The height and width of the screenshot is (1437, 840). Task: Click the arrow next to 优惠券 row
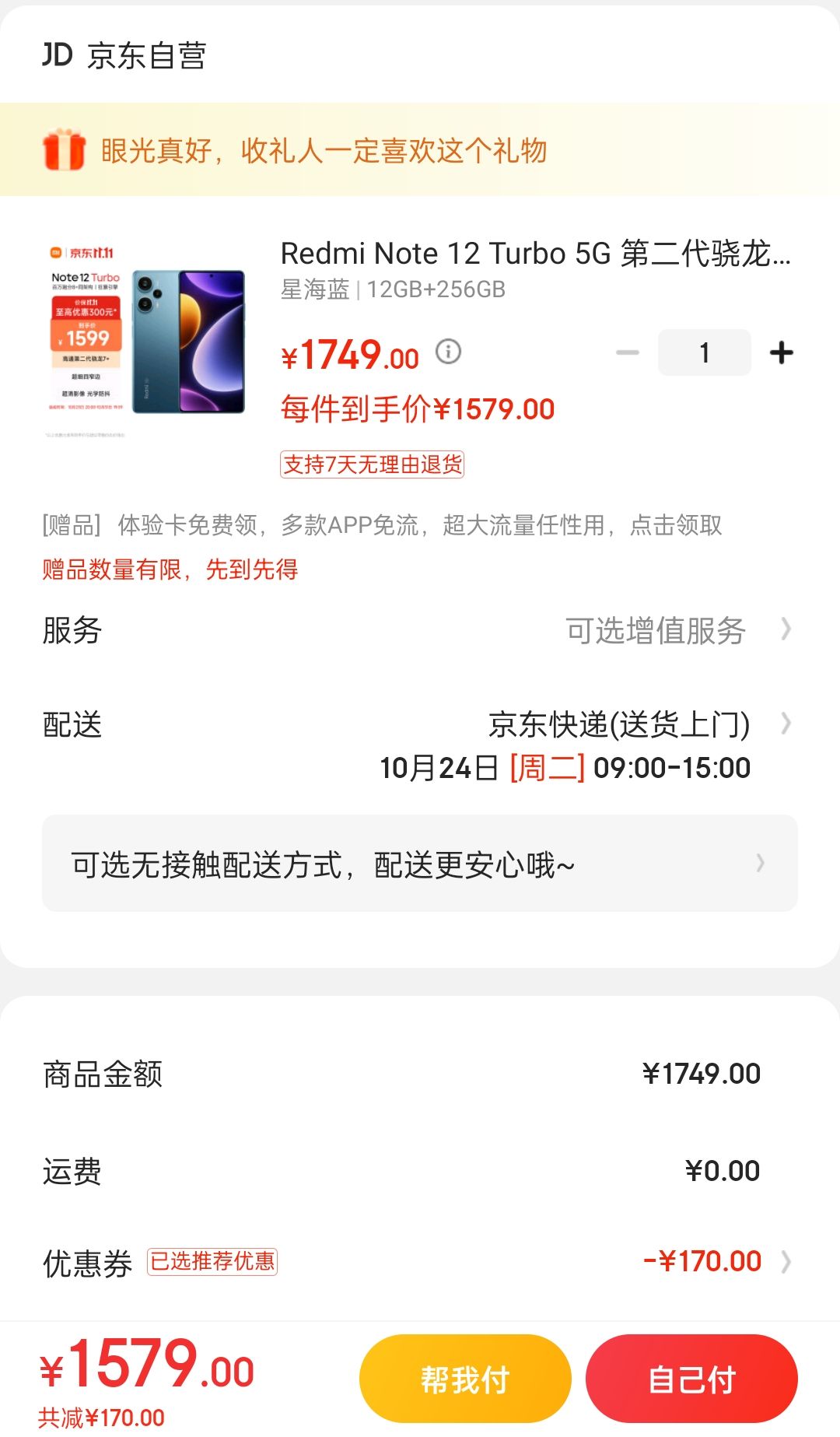pyautogui.click(x=787, y=1260)
